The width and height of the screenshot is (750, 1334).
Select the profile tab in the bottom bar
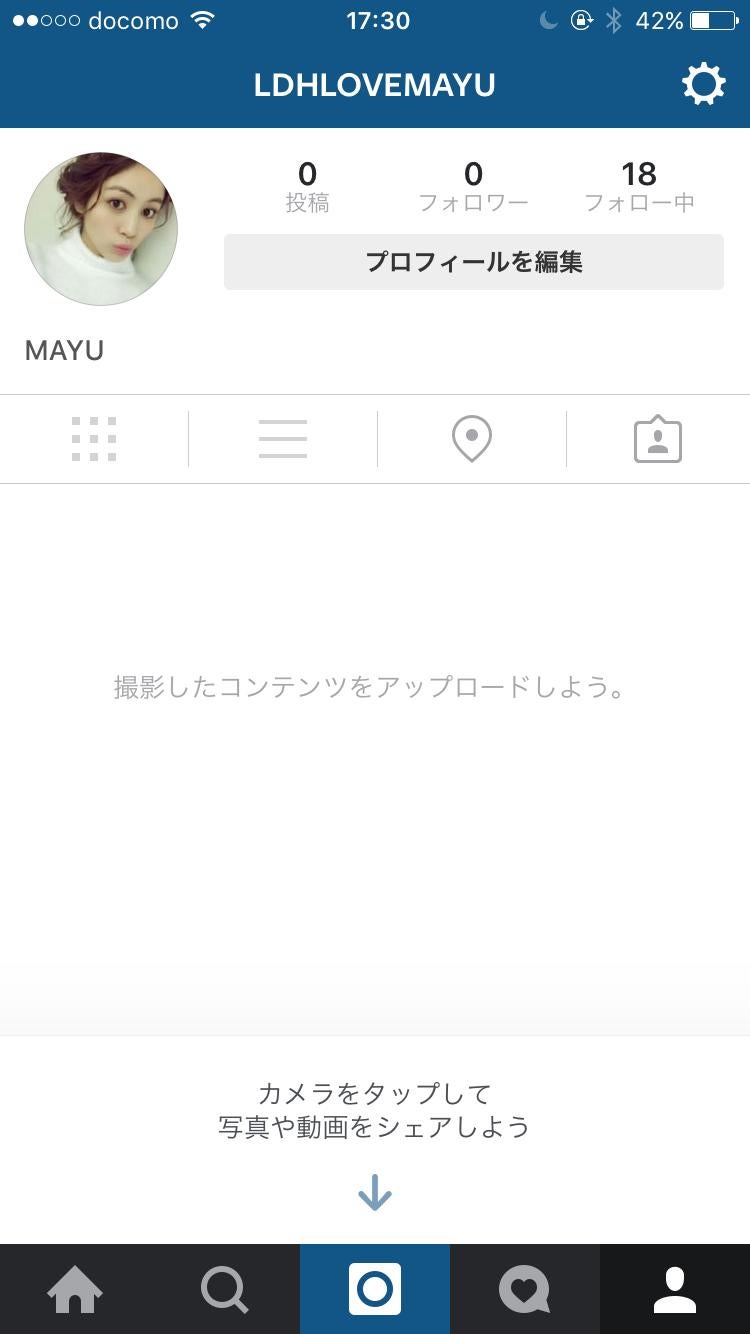(x=675, y=1289)
